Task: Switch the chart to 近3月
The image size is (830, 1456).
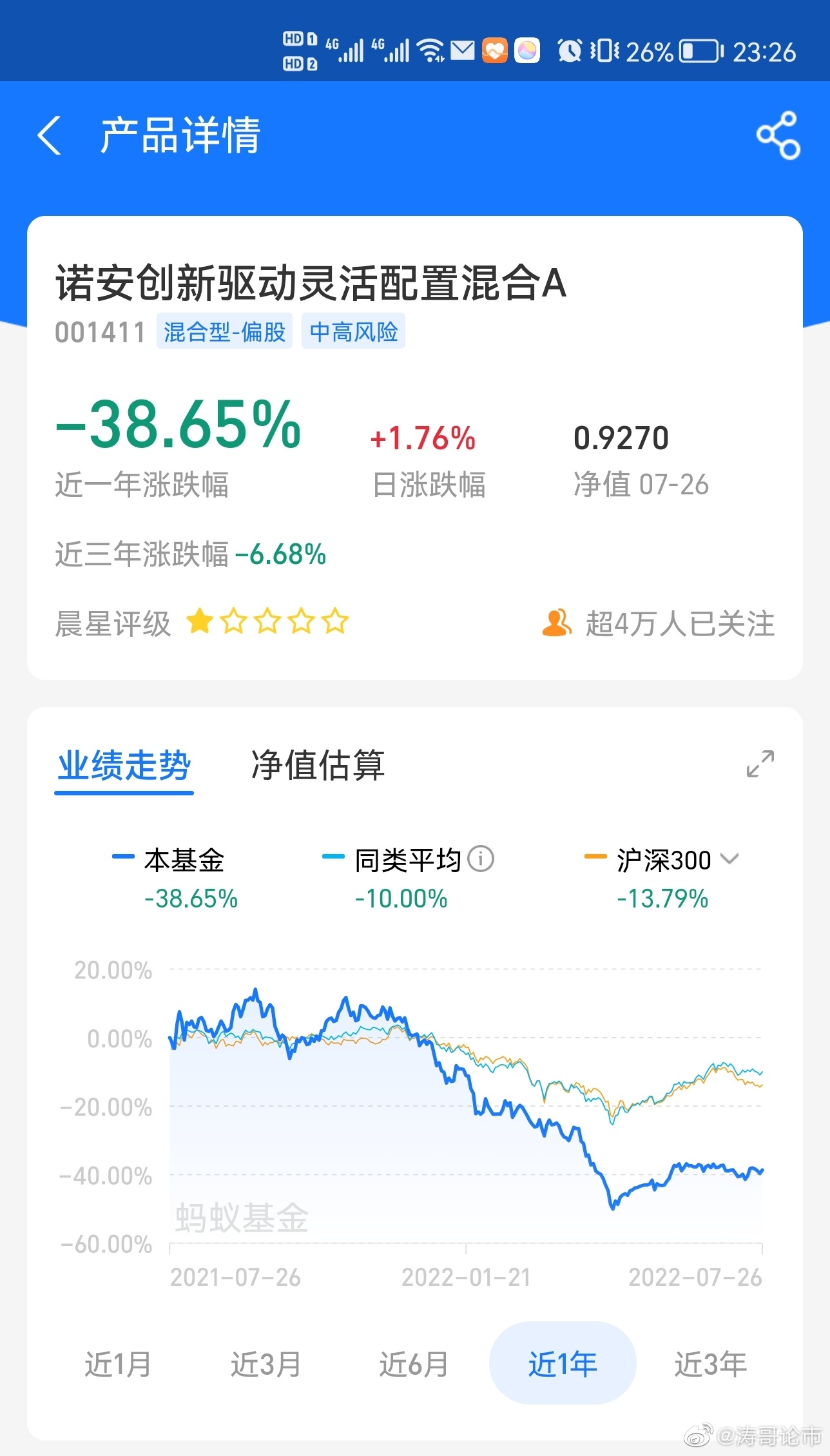Action: [265, 1364]
